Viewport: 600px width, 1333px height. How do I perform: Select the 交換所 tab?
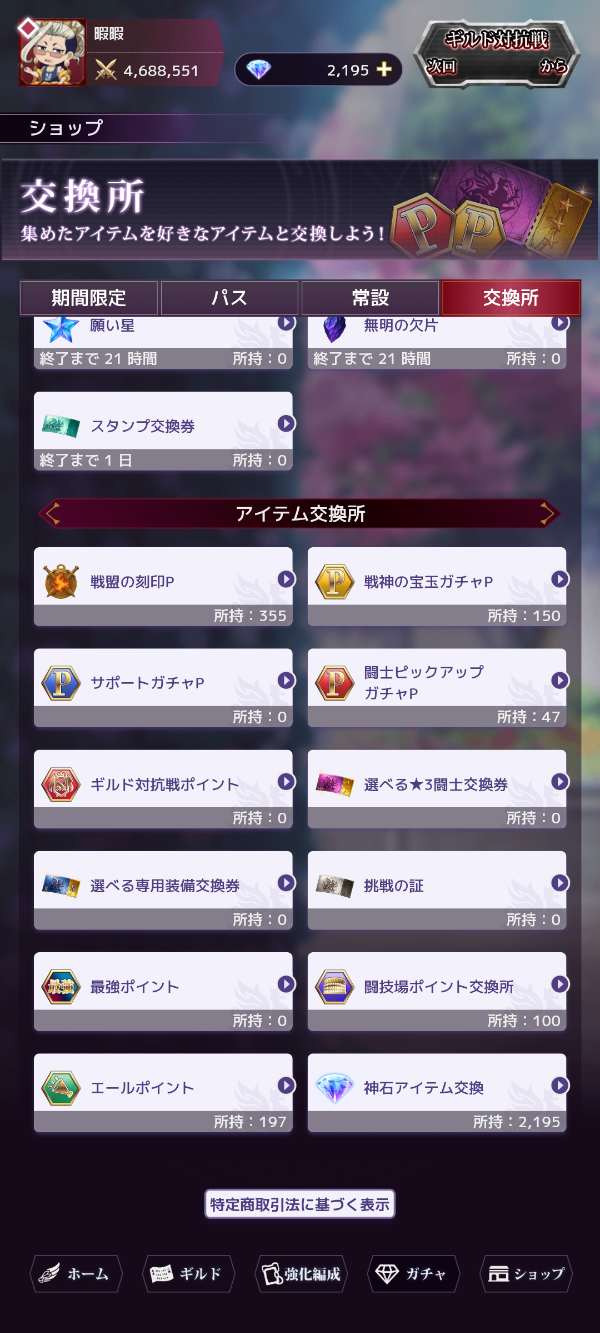tap(510, 298)
